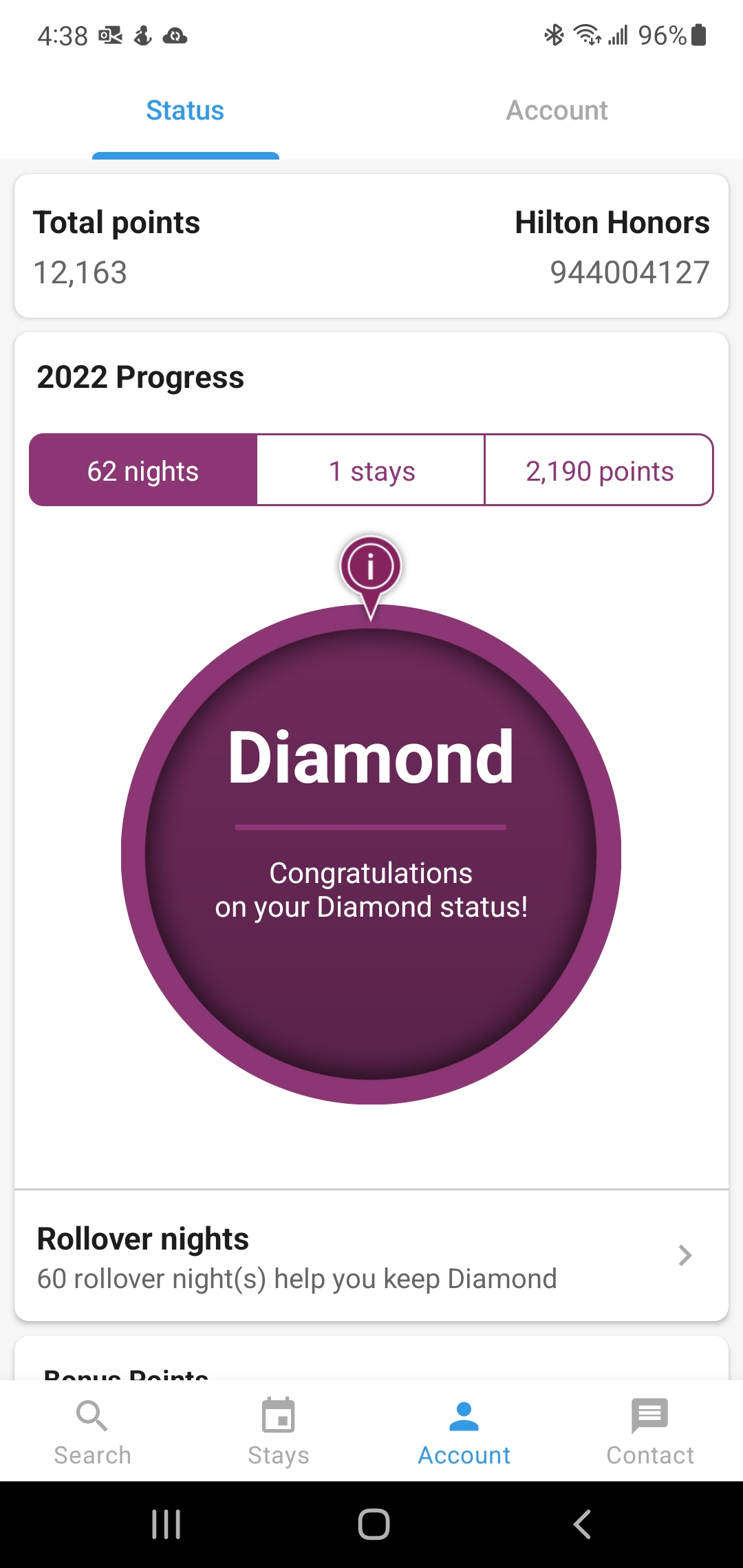View progress by 2,190 points
Image resolution: width=743 pixels, height=1568 pixels.
[x=599, y=471]
